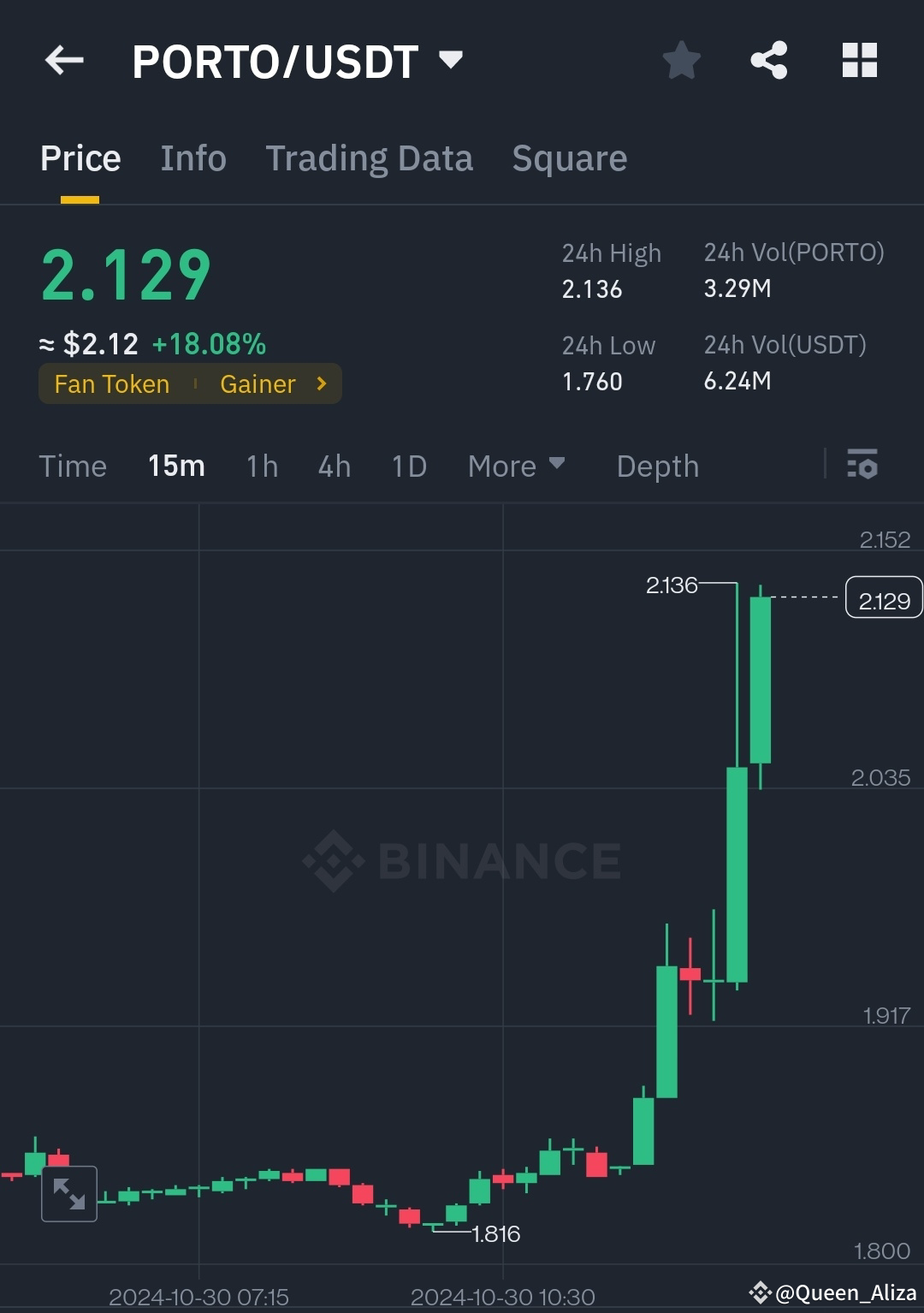924x1313 pixels.
Task: Open the Fan Token link
Action: pyautogui.click(x=111, y=383)
